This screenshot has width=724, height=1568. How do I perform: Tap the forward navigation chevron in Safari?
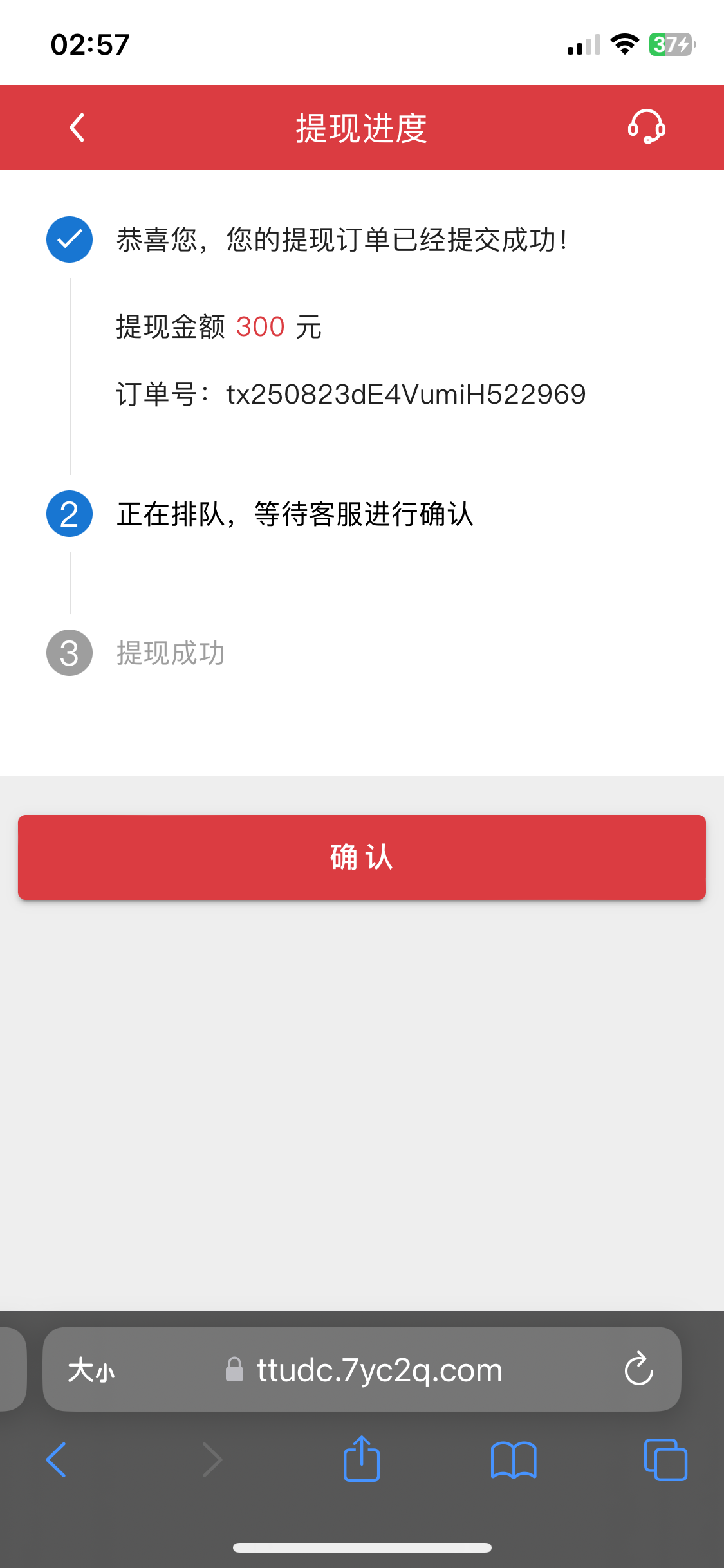click(212, 1459)
